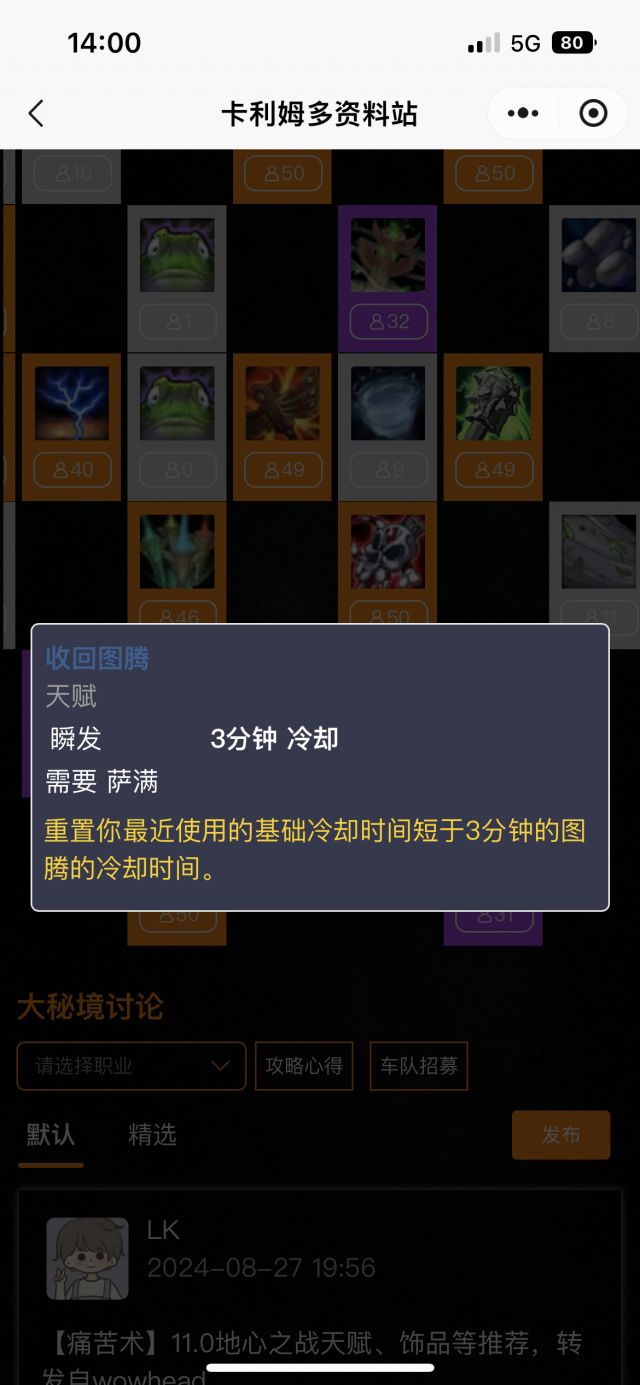Open the 请选择职业 class dropdown
Viewport: 640px width, 1385px height.
pos(131,1066)
